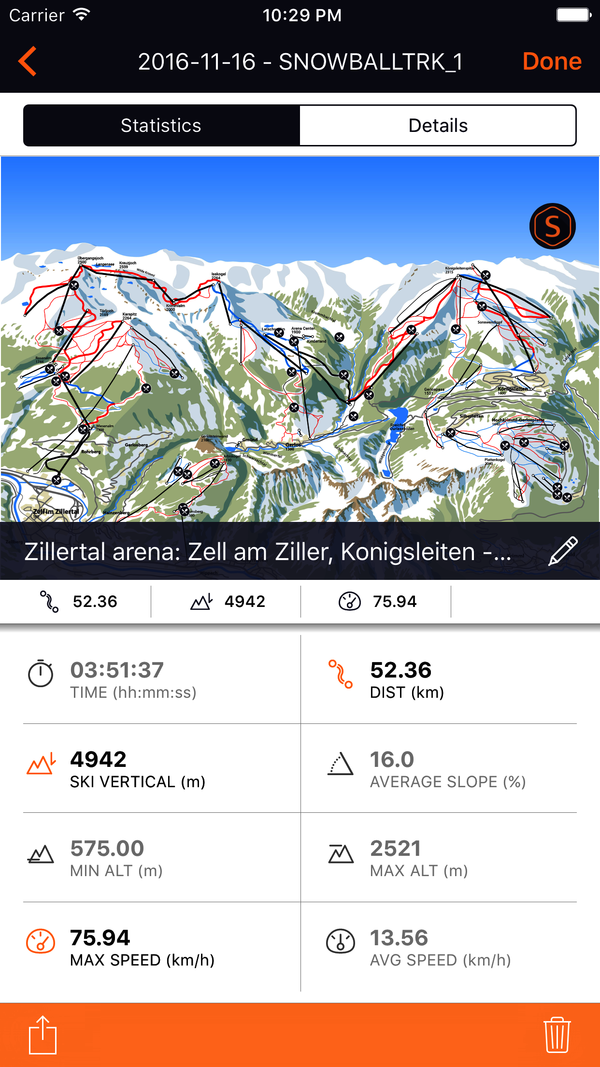
Task: Tap Done to finish
Action: [x=551, y=61]
